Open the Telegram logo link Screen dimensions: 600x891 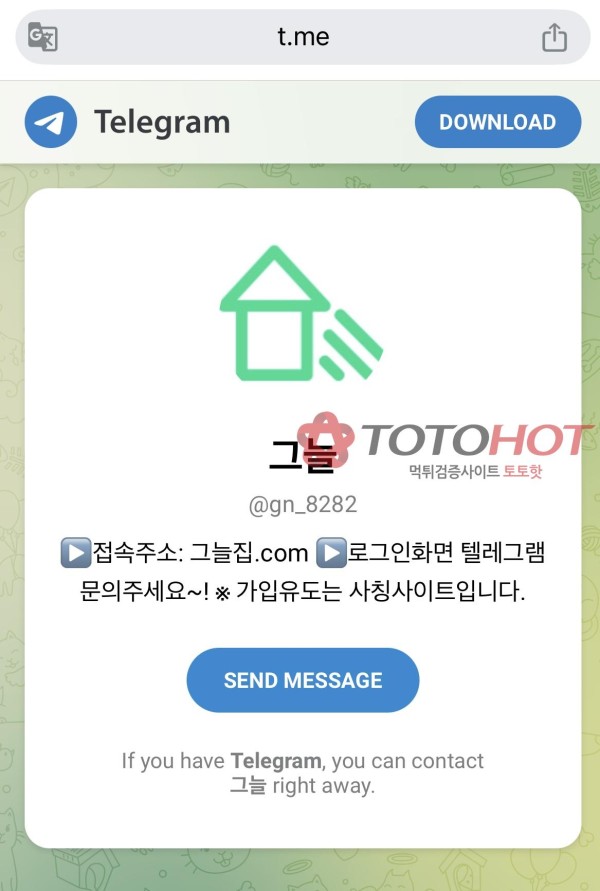(x=51, y=122)
